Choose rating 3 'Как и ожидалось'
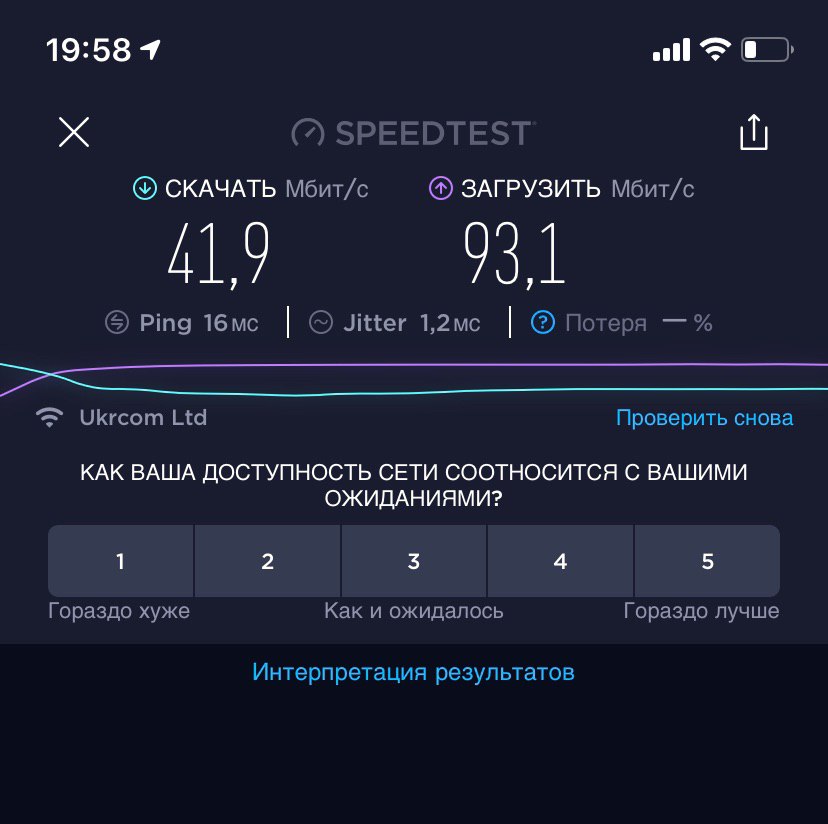The image size is (828, 824). coord(414,561)
